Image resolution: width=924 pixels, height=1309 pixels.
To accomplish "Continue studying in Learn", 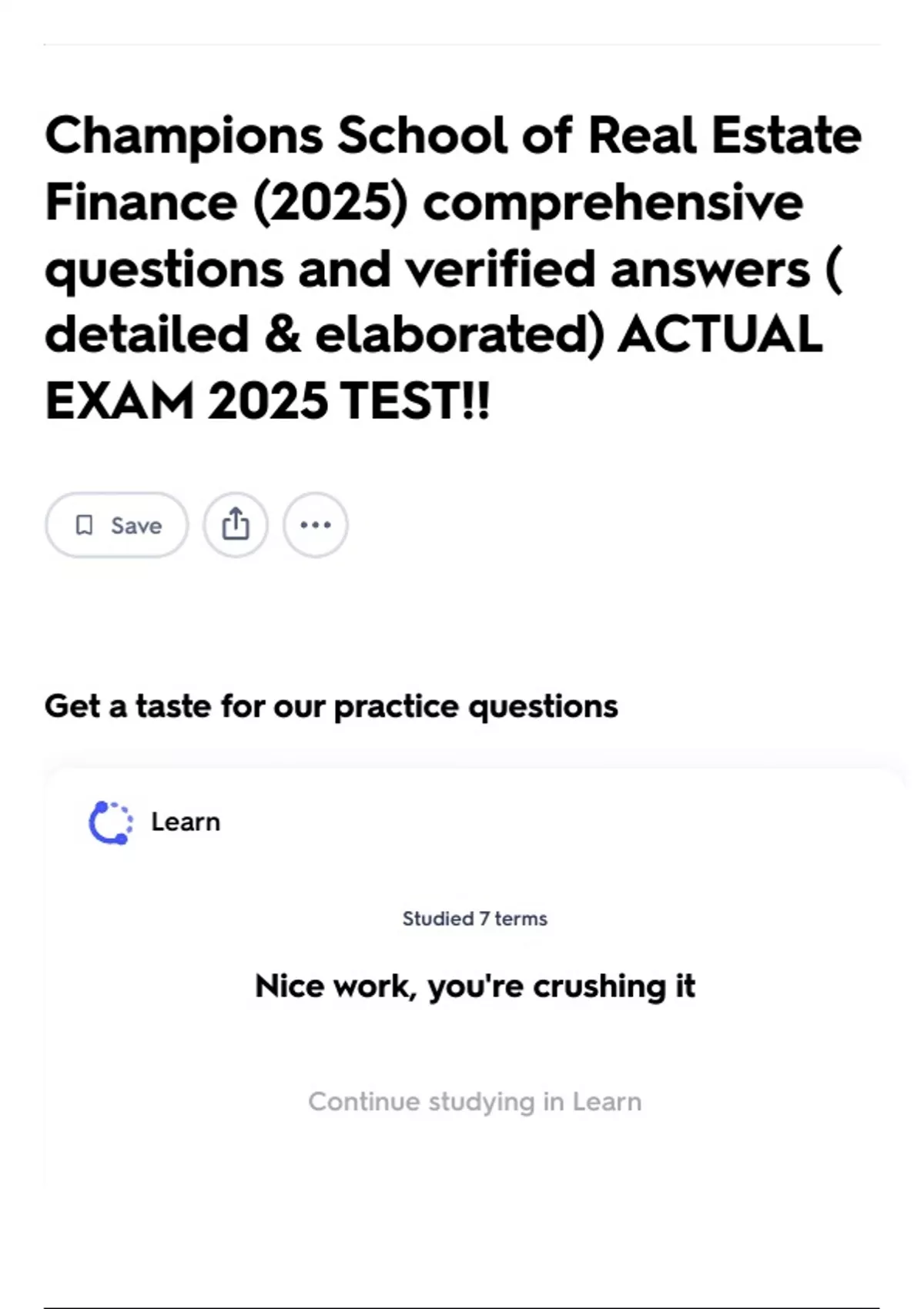I will click(x=474, y=1102).
